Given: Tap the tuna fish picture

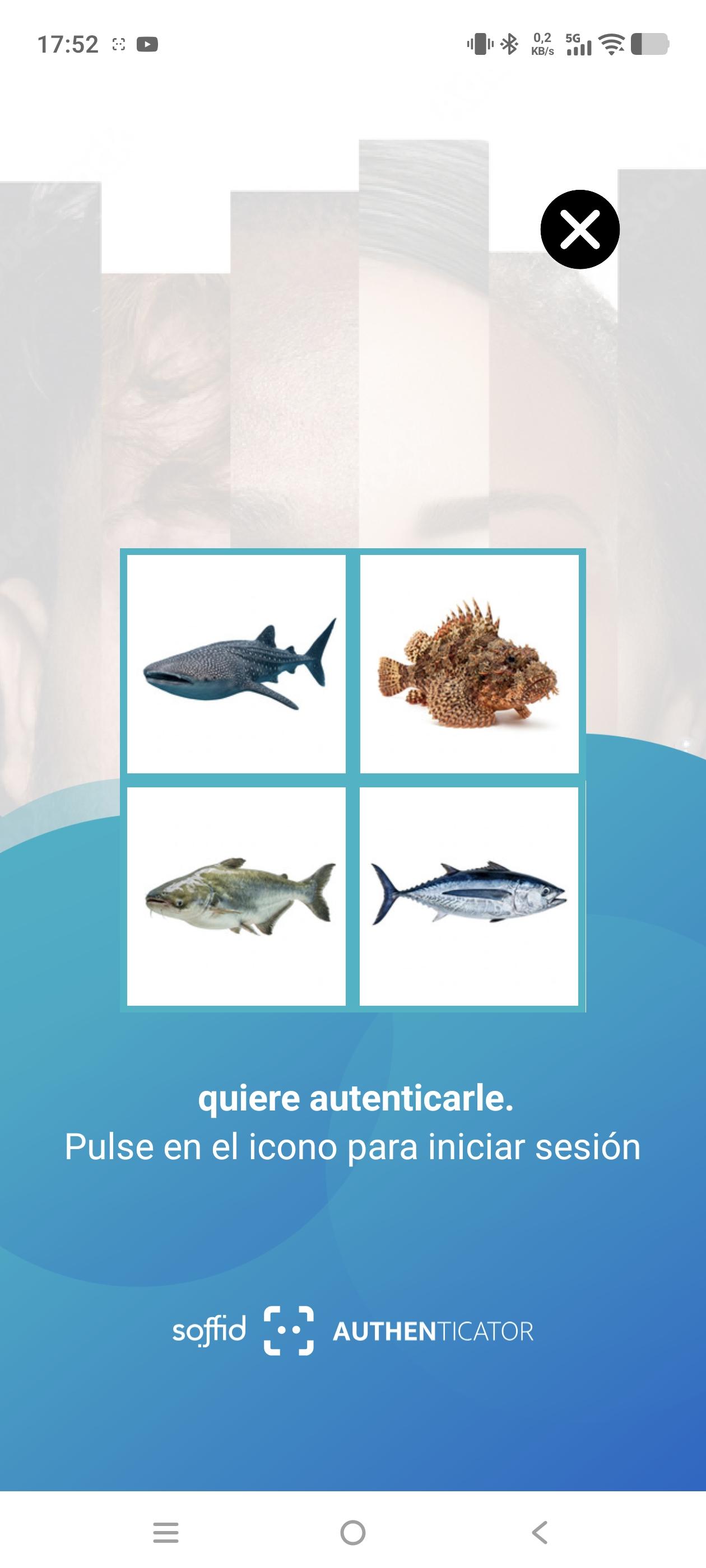Looking at the screenshot, I should click(x=469, y=896).
